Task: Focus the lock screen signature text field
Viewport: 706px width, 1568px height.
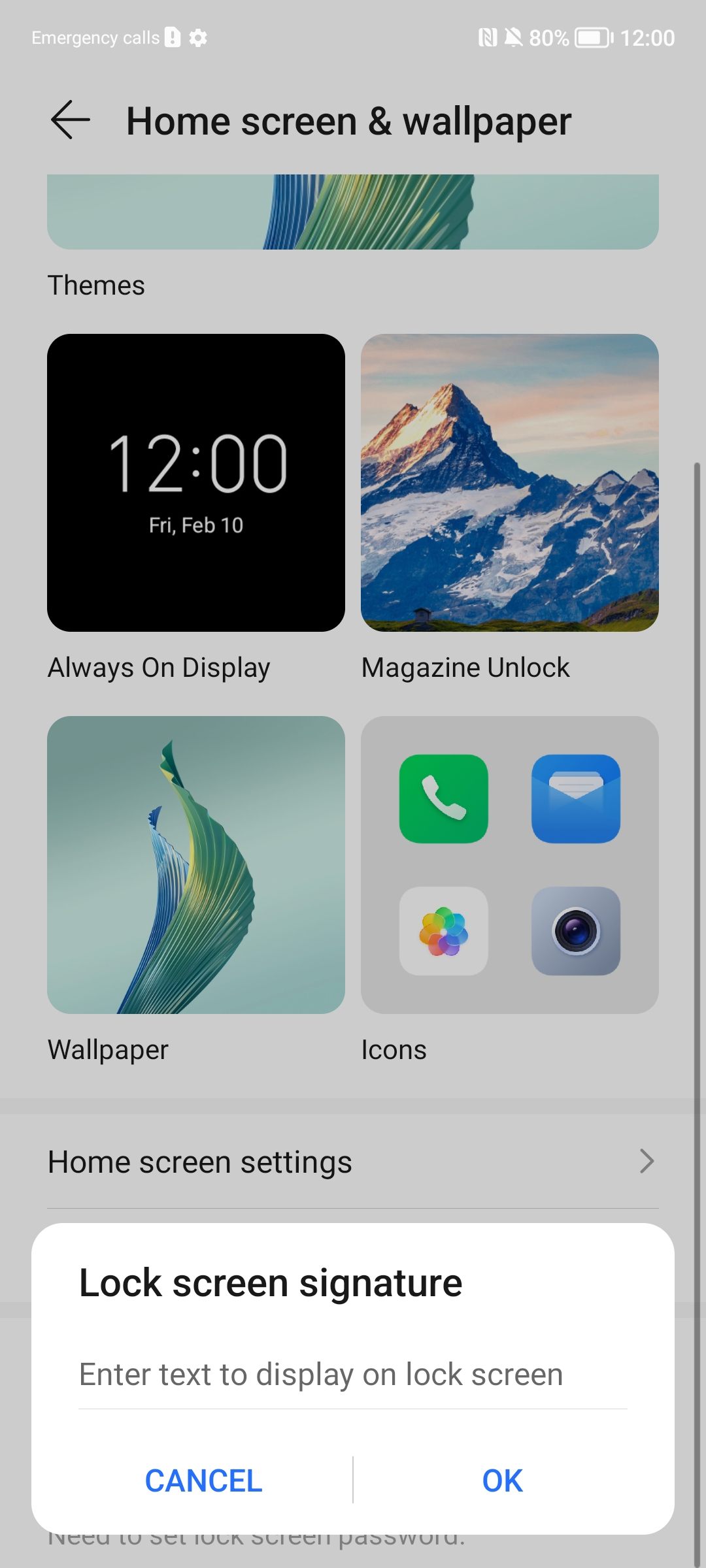Action: coord(353,1375)
